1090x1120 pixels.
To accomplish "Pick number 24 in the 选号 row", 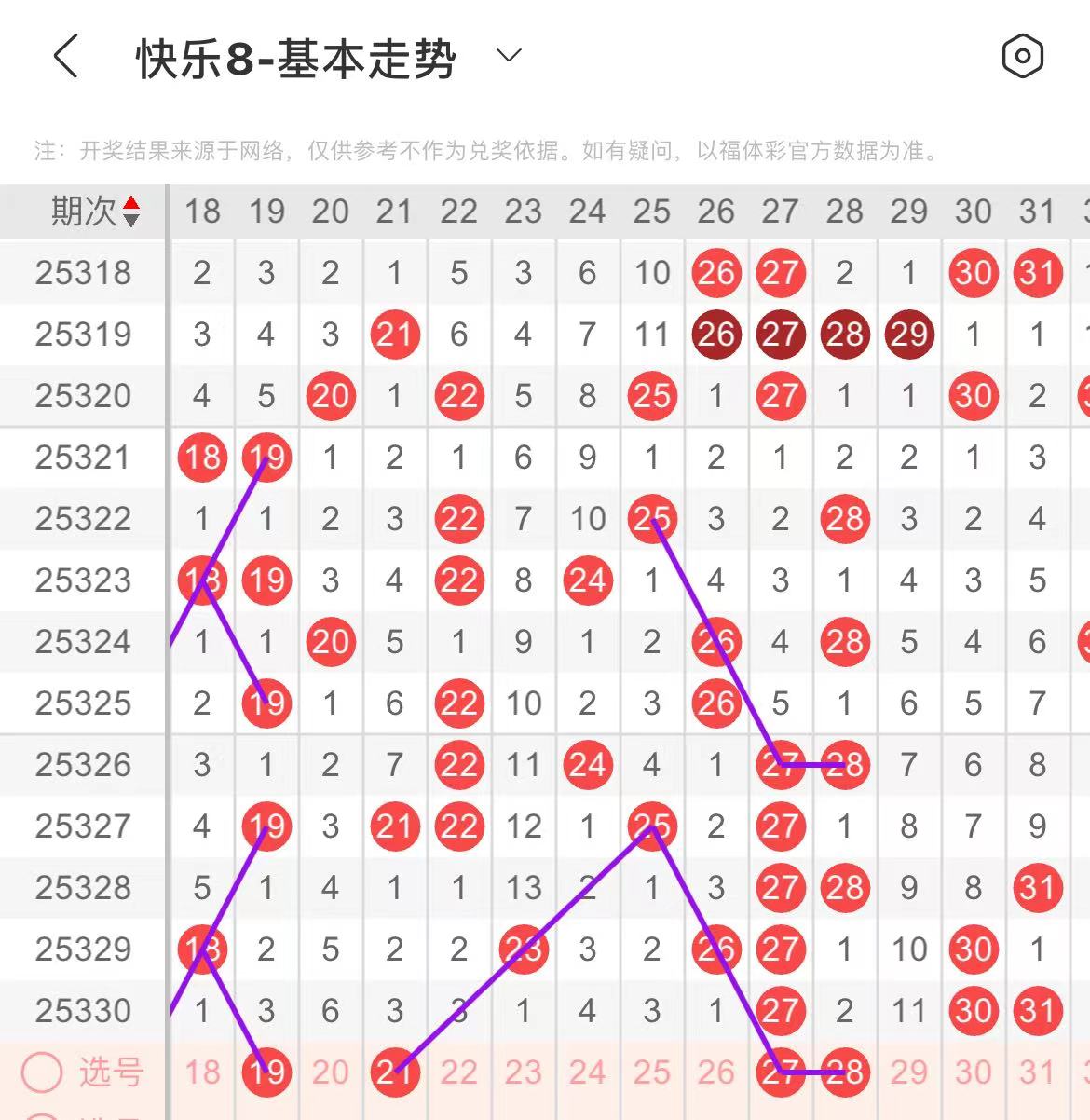I will [588, 1072].
